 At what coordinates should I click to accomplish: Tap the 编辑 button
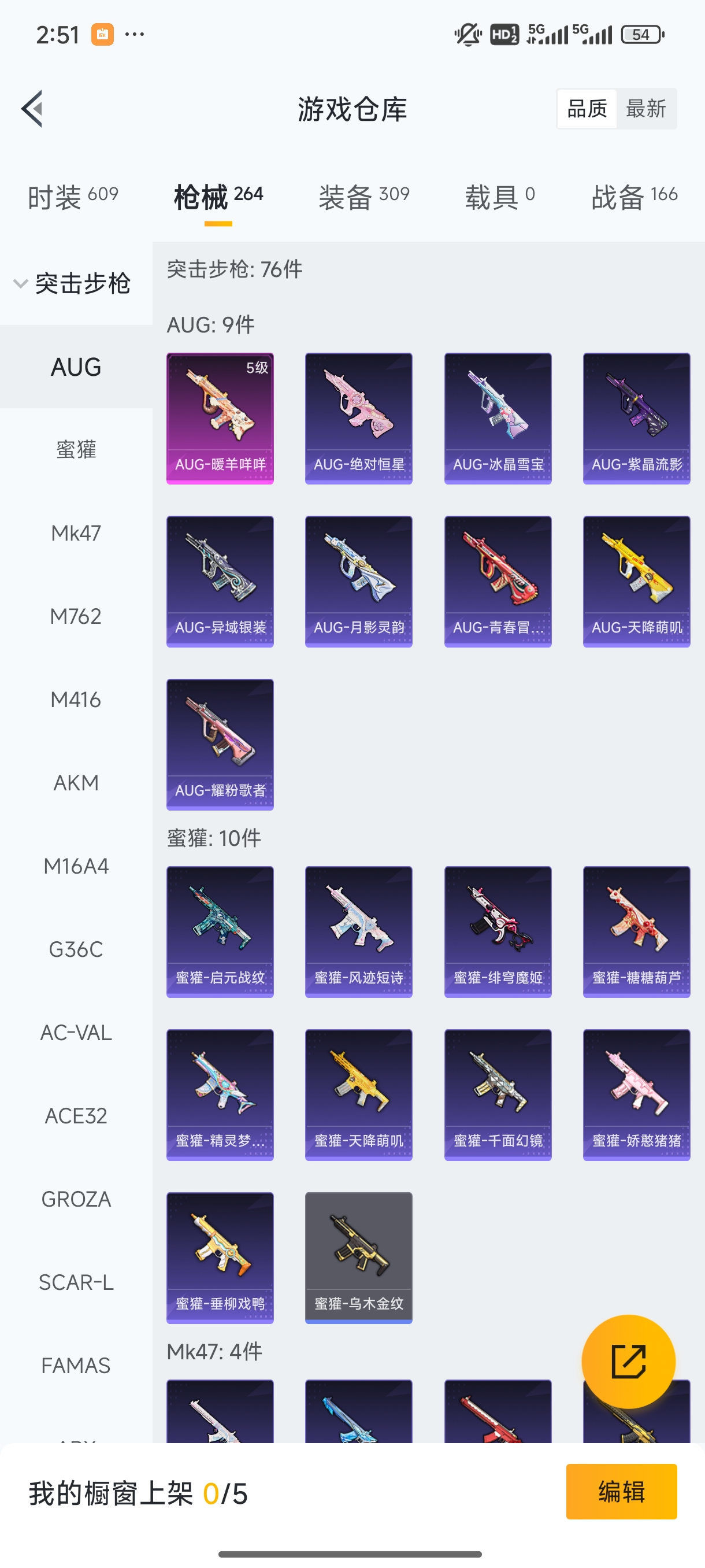click(621, 1491)
